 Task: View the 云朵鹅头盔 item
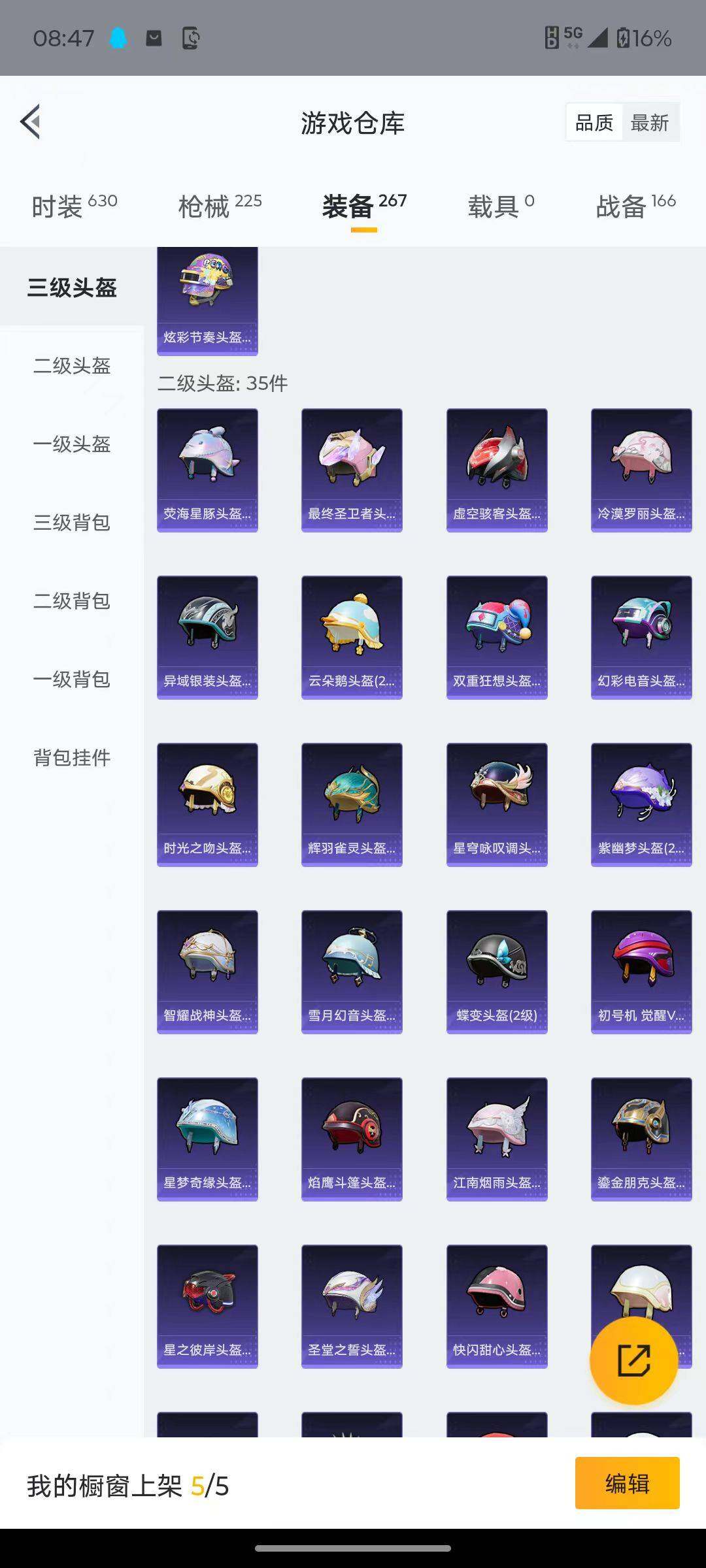(x=352, y=637)
